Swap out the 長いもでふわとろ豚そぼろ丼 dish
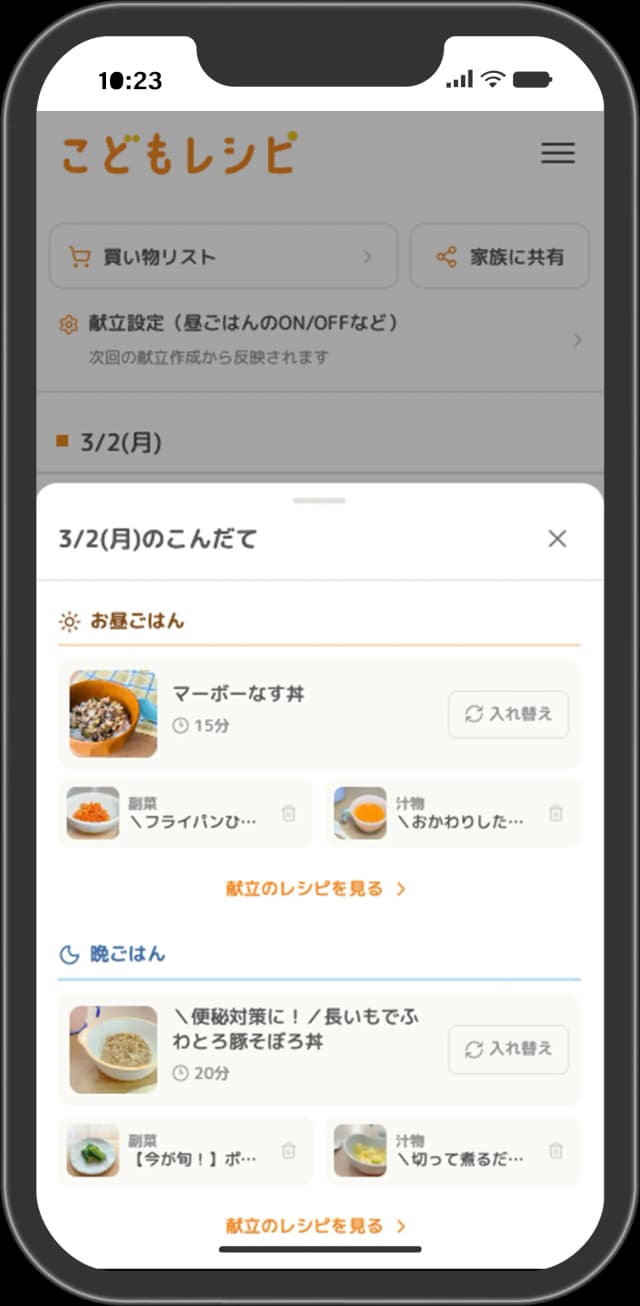Image resolution: width=640 pixels, height=1306 pixels. pyautogui.click(x=508, y=1049)
